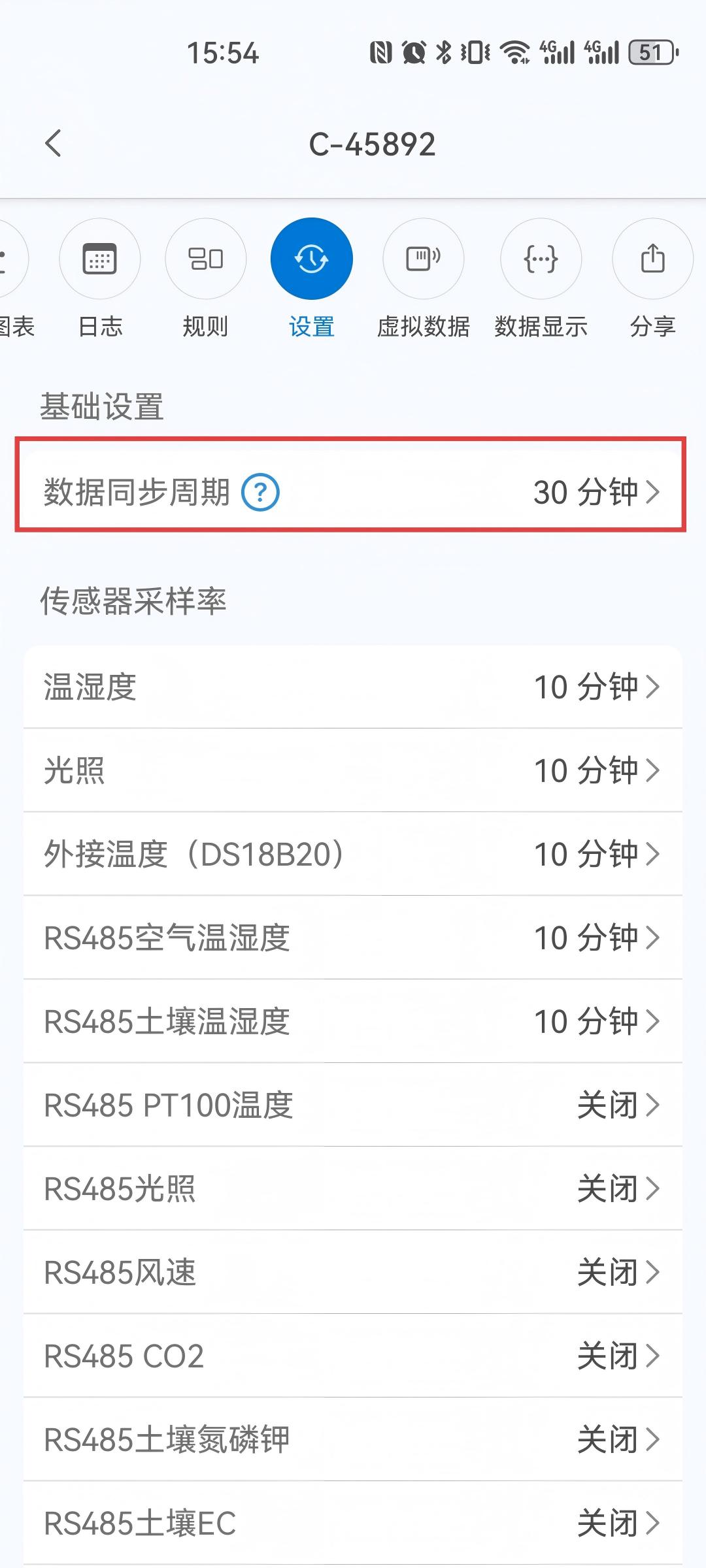The height and width of the screenshot is (1568, 706).
Task: Open the RS485 CO2 row
Action: pos(353,1356)
